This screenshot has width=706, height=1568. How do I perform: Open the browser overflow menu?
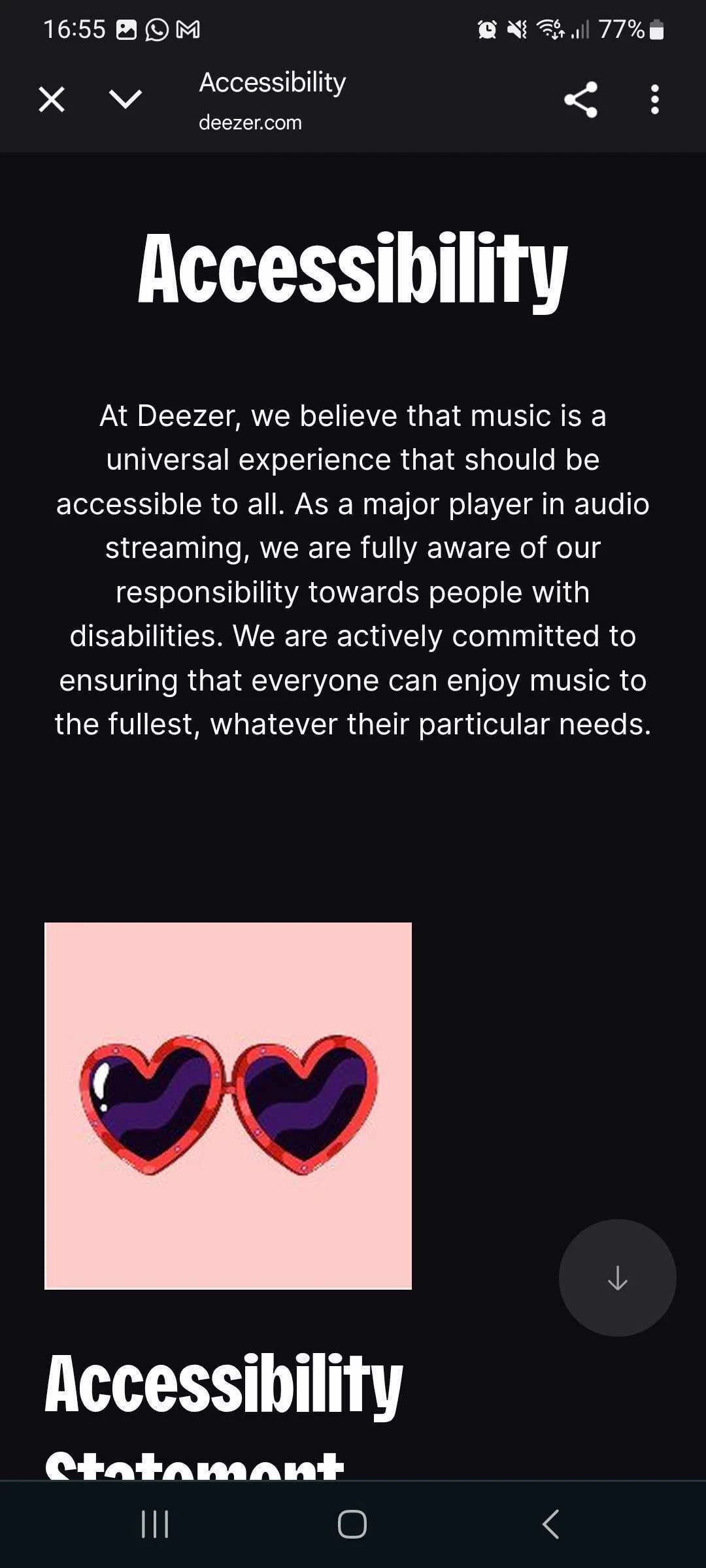(x=654, y=100)
